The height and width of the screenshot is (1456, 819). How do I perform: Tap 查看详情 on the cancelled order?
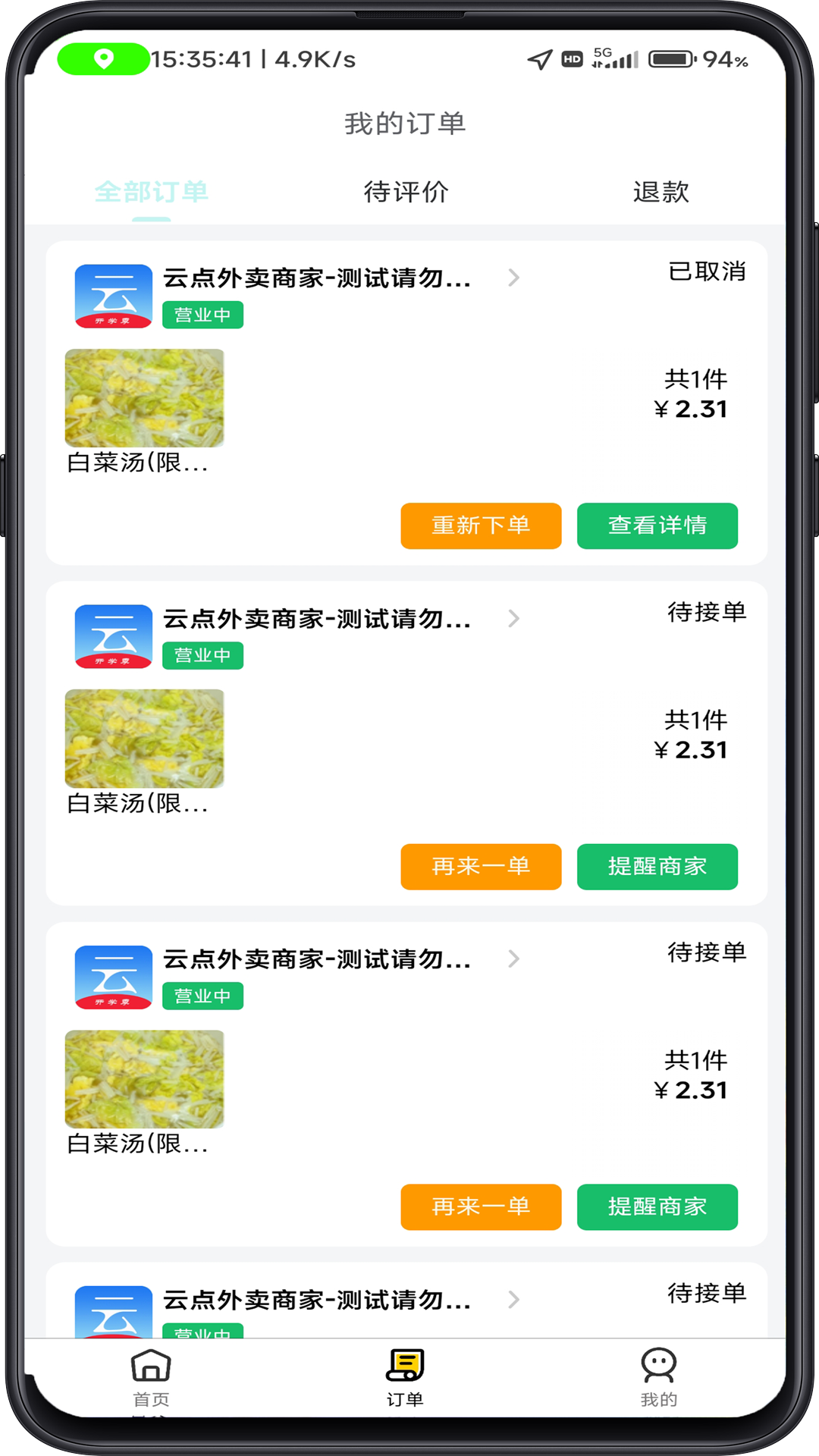pos(657,526)
